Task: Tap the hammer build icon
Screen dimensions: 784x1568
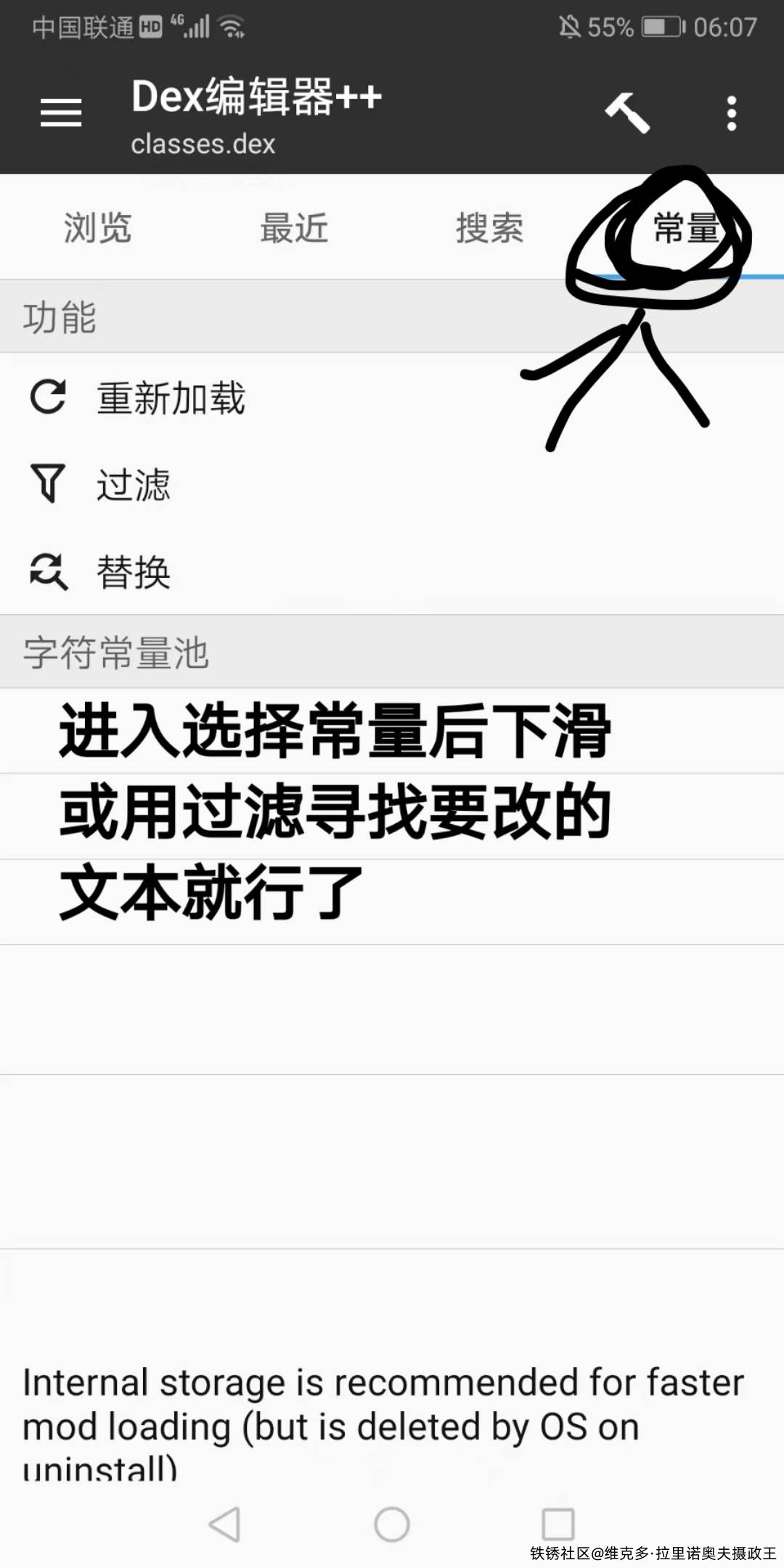Action: 627,113
